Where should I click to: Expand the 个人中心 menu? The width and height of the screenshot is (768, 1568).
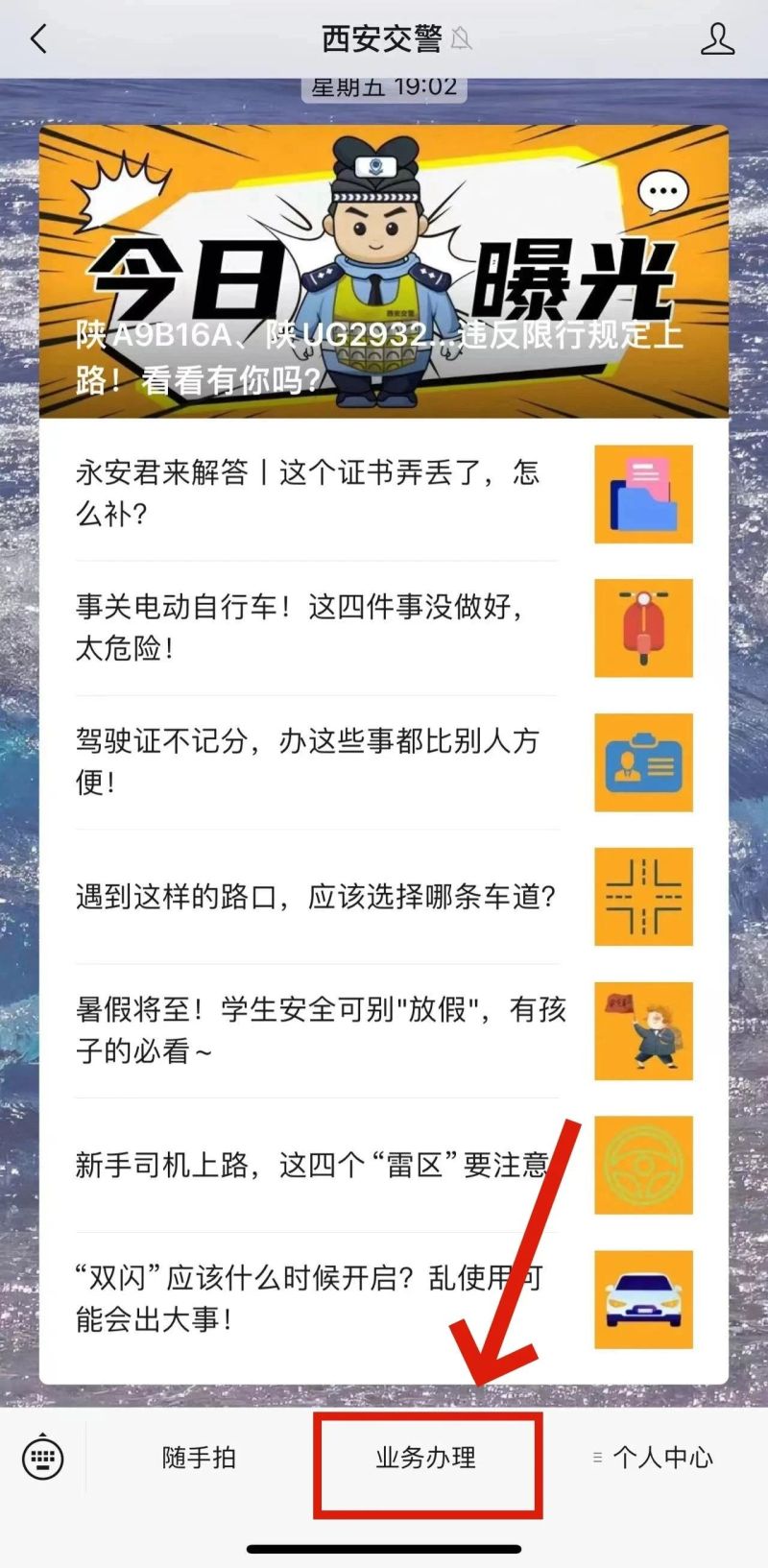click(653, 1459)
